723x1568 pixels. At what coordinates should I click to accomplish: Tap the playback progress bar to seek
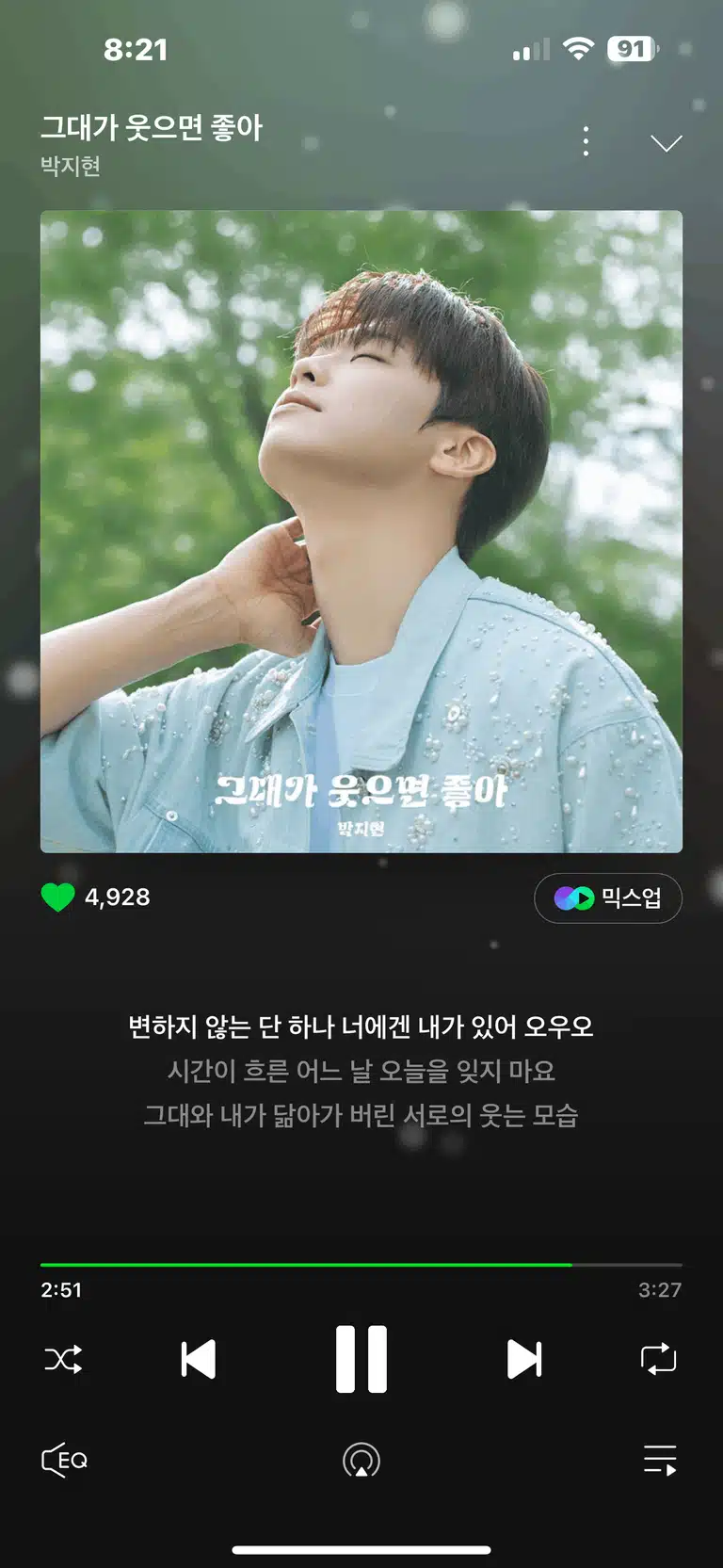point(361,1265)
